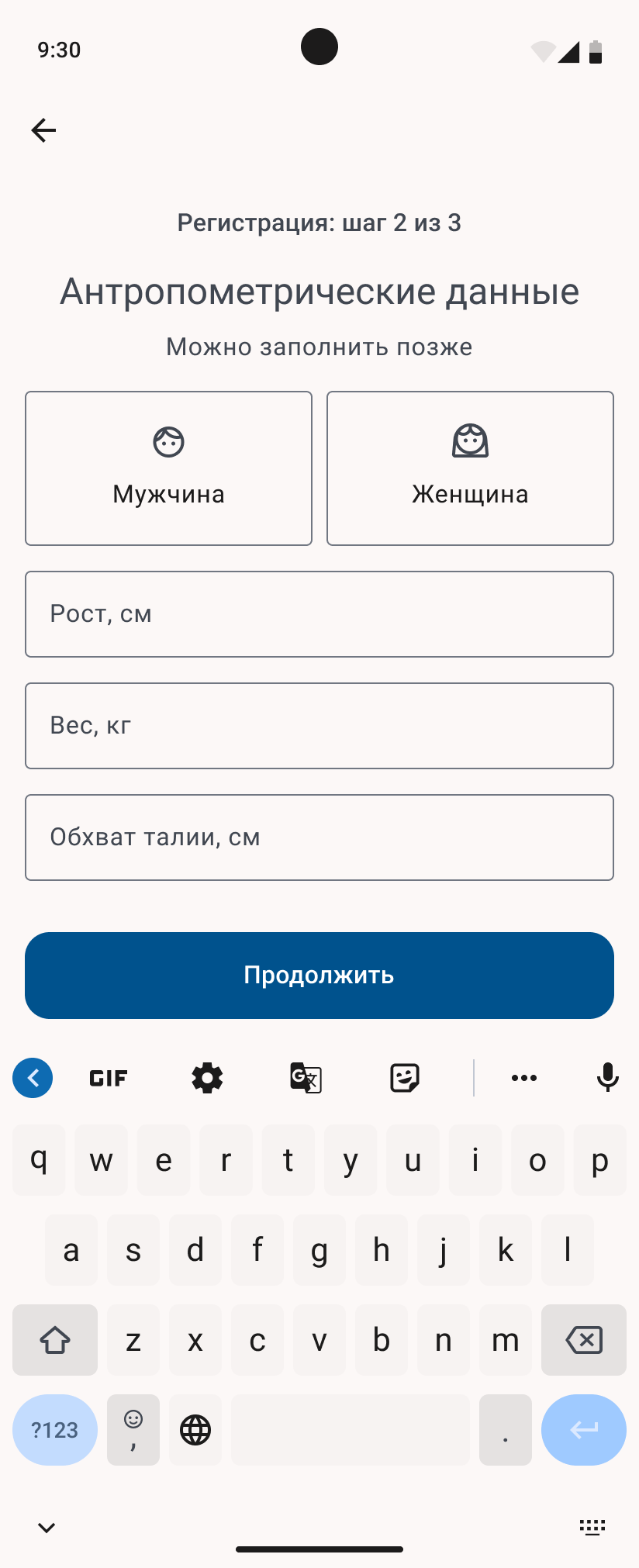Open keyboard settings gear

tap(207, 1078)
